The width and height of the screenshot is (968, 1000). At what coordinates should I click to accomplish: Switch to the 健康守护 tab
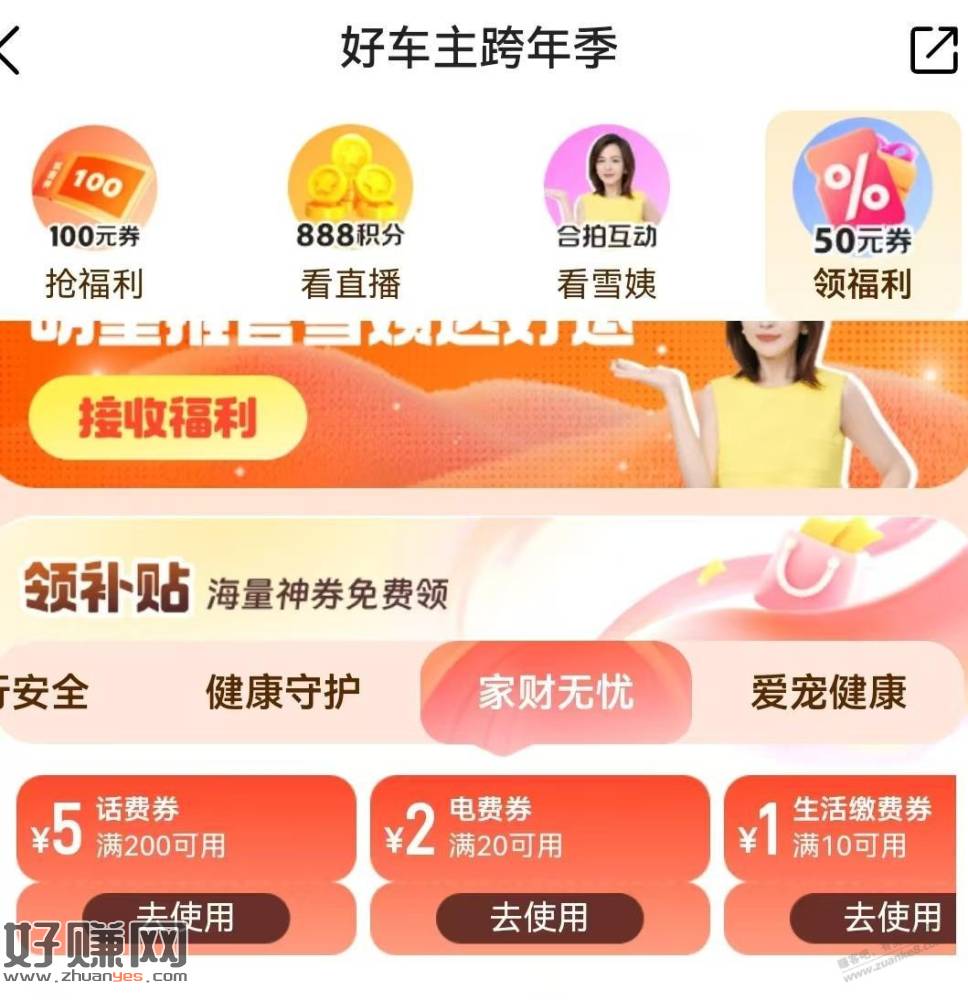pyautogui.click(x=285, y=690)
